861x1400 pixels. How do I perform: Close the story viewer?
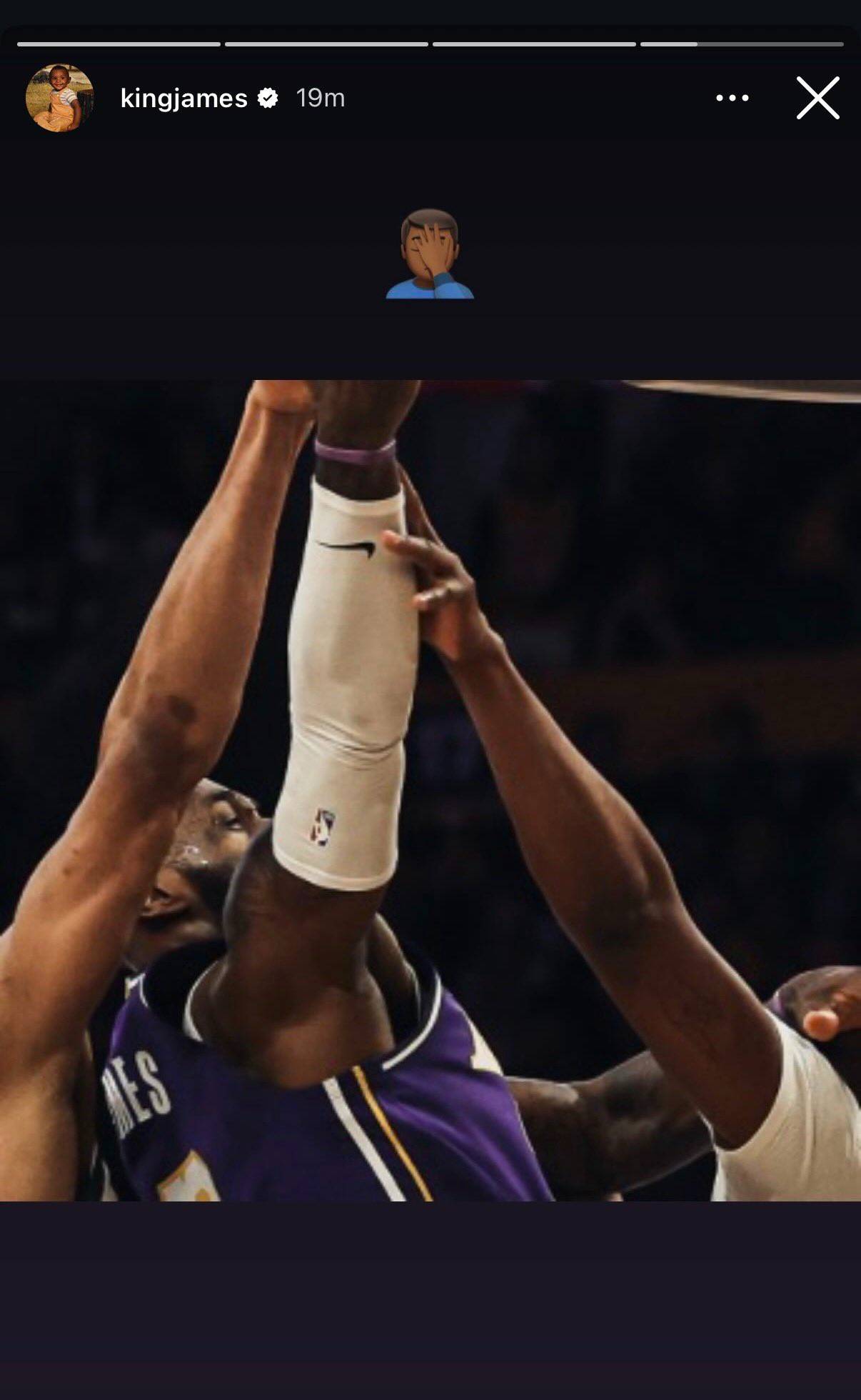point(817,98)
